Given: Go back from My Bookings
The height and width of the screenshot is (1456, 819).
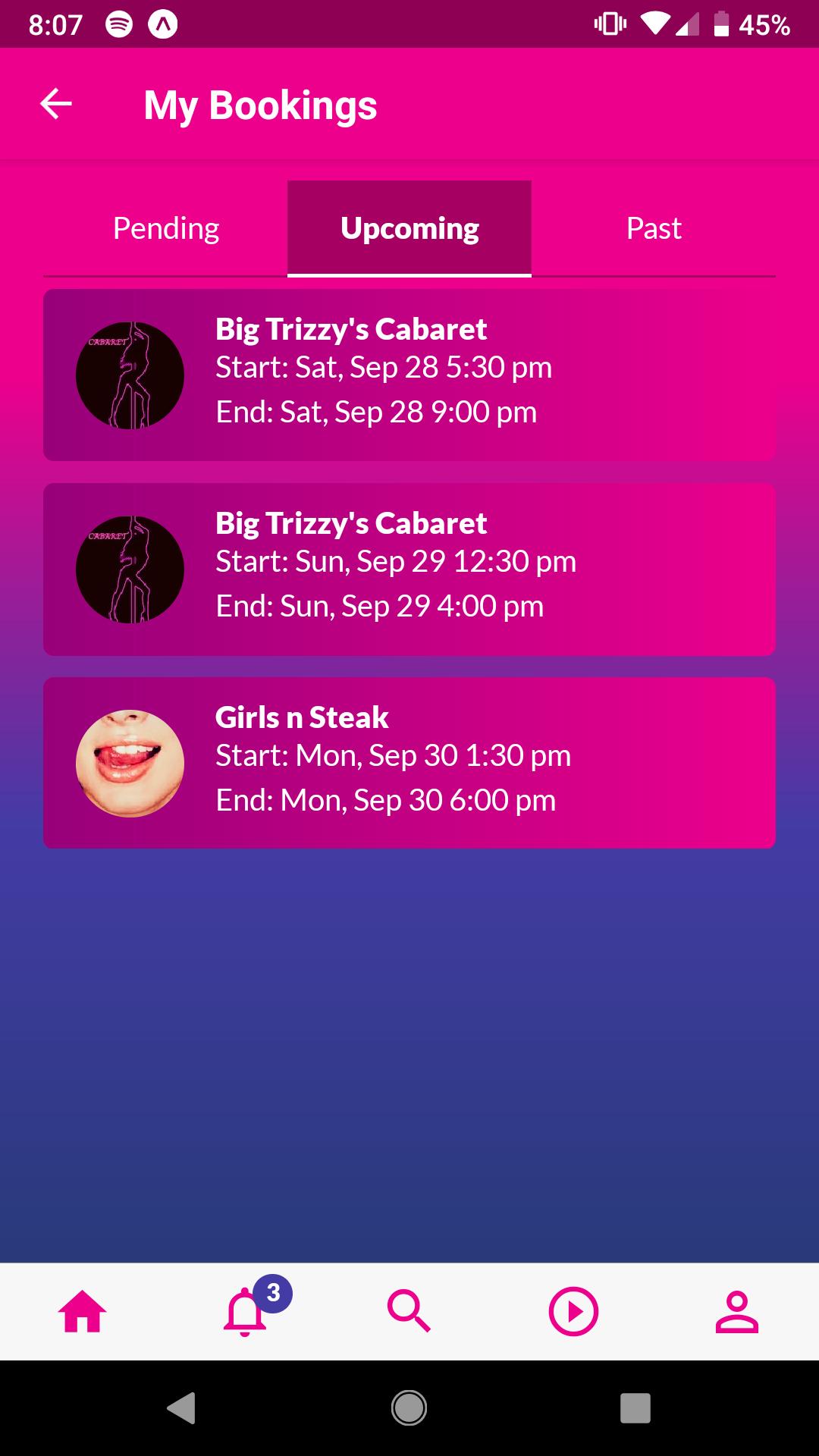Looking at the screenshot, I should click(x=56, y=104).
